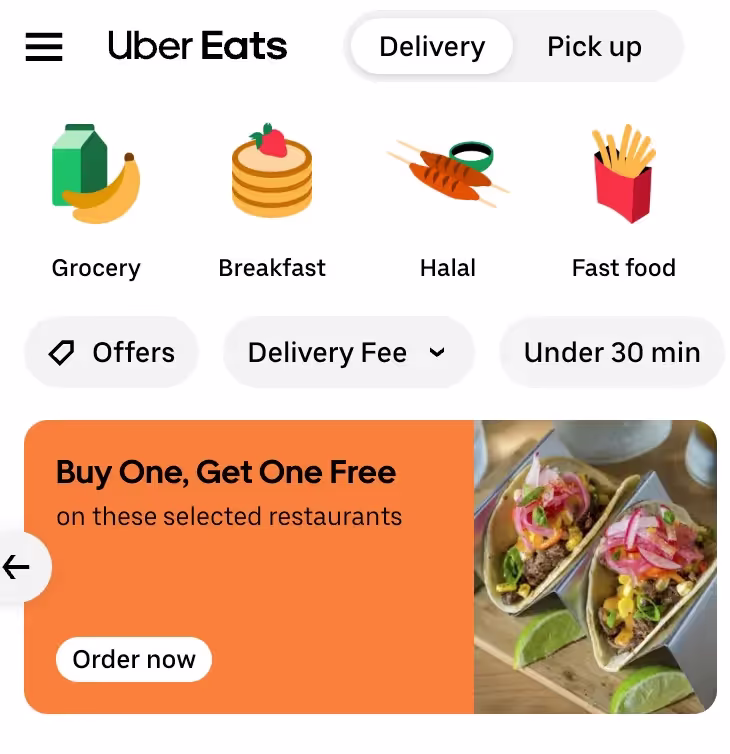The height and width of the screenshot is (754, 730).
Task: Tap Order now on the promo banner
Action: click(134, 659)
